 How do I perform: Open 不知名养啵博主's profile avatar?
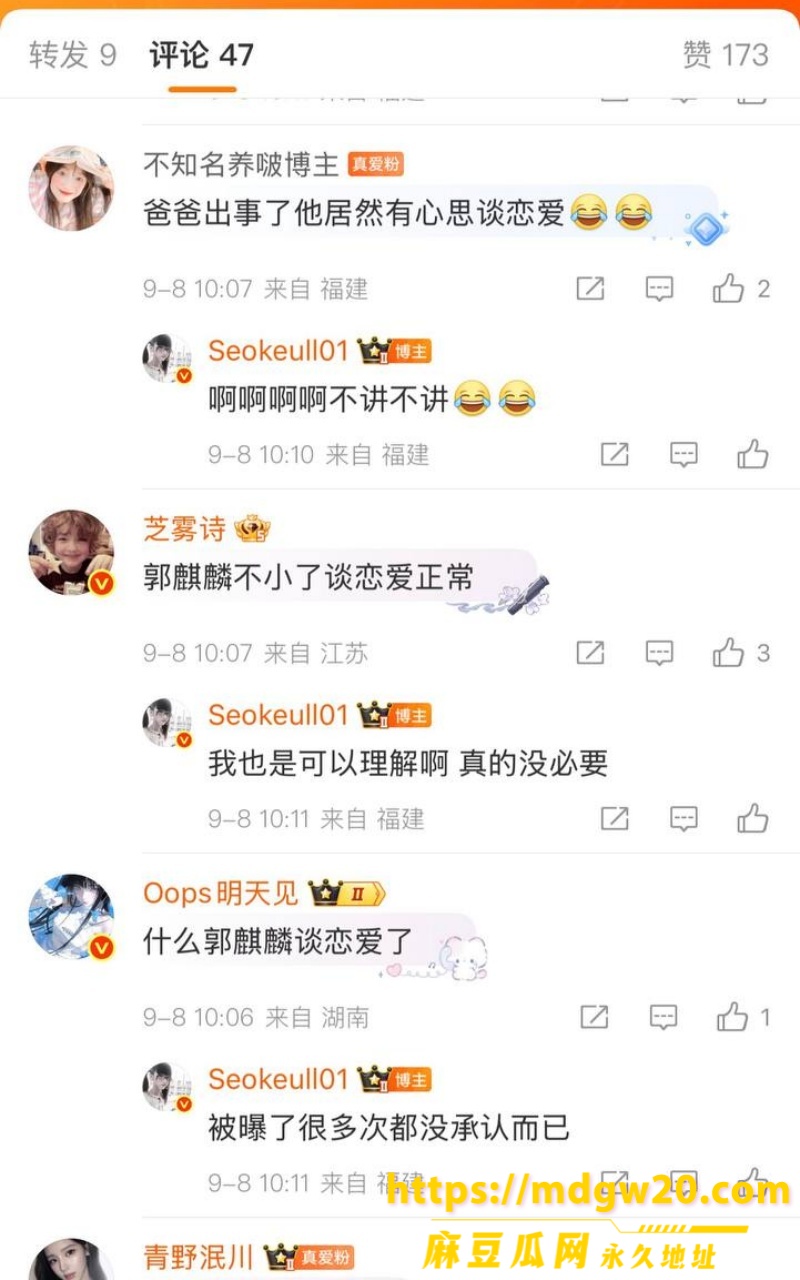pos(71,189)
